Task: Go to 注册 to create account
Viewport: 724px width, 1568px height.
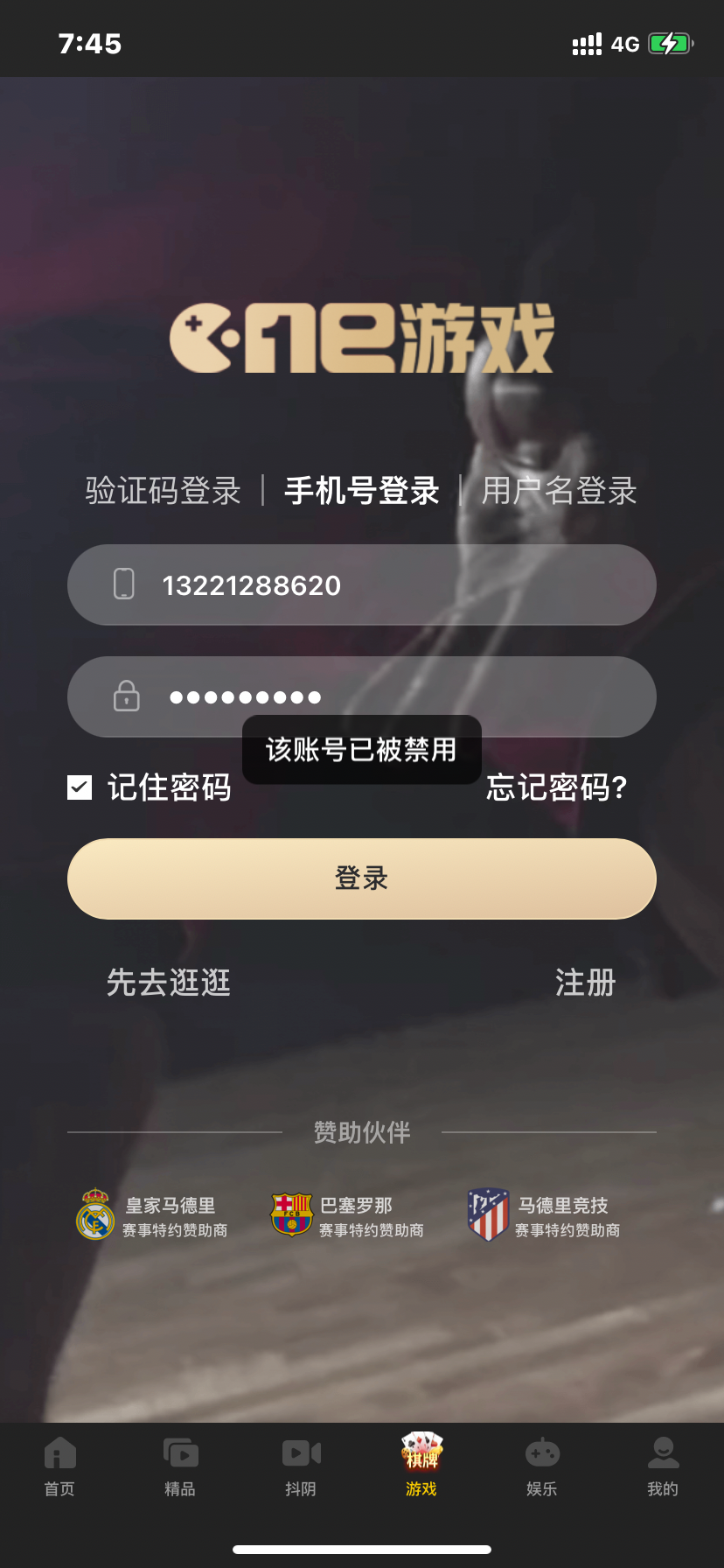Action: pyautogui.click(x=585, y=983)
